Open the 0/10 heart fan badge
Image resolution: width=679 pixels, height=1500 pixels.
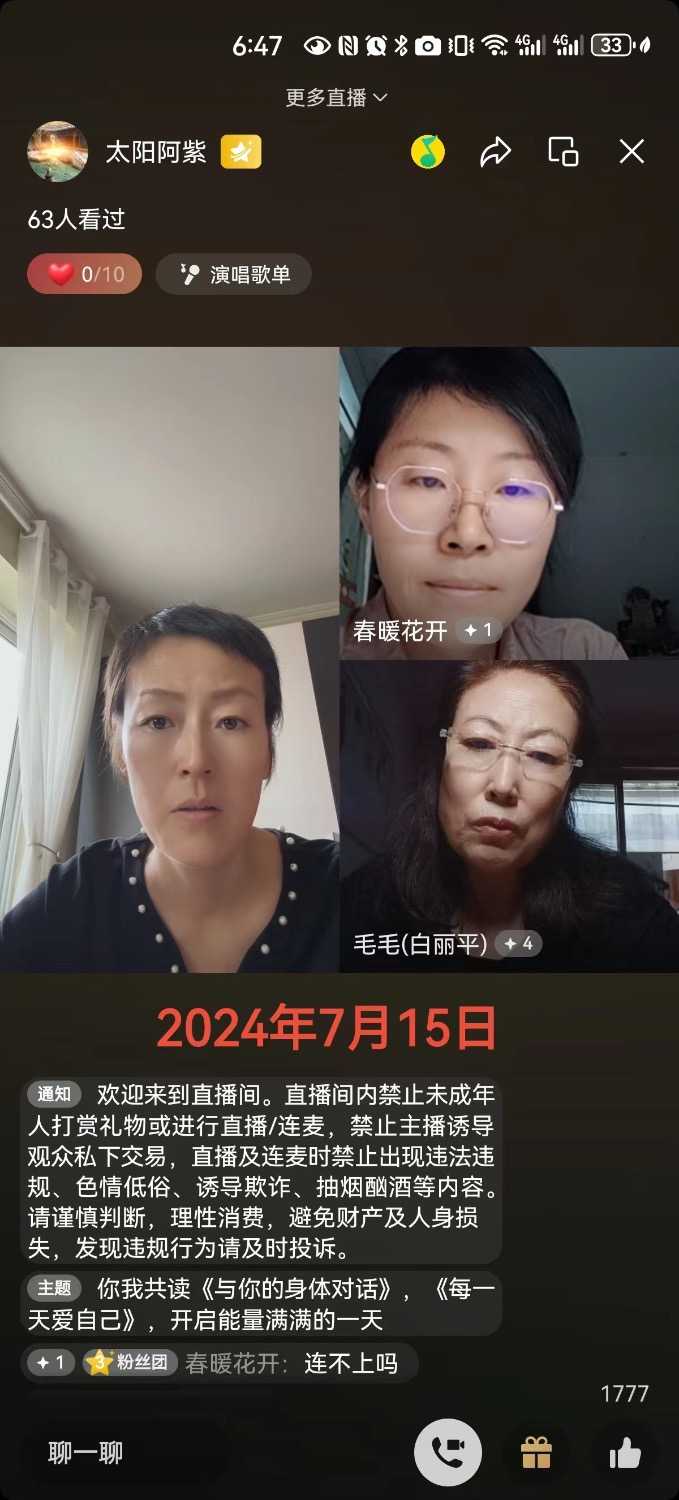[x=84, y=274]
